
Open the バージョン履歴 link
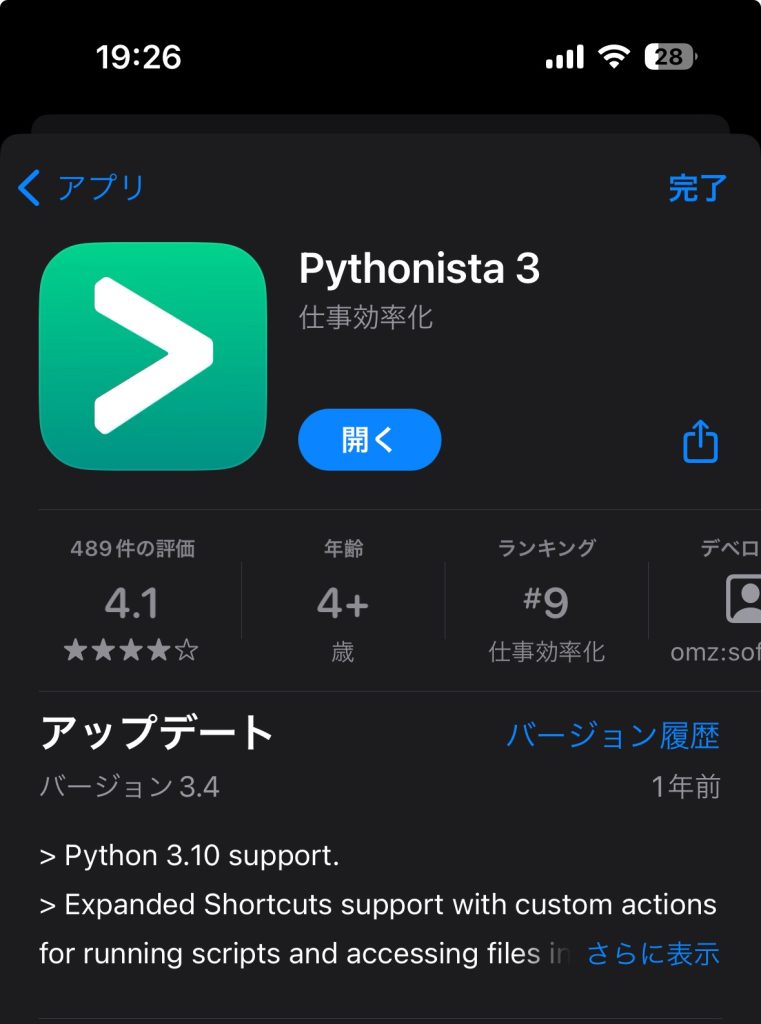click(612, 736)
